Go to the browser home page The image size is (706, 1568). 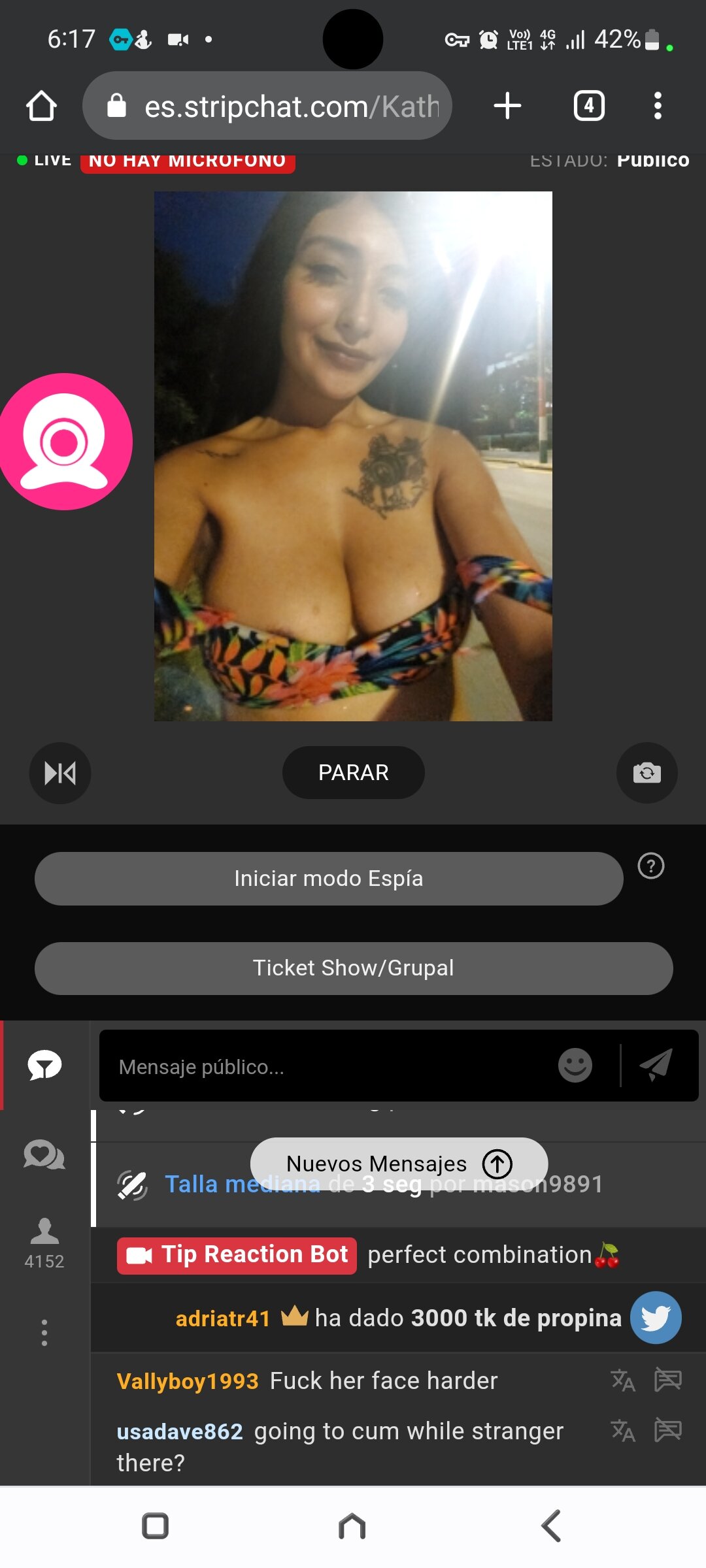(41, 106)
